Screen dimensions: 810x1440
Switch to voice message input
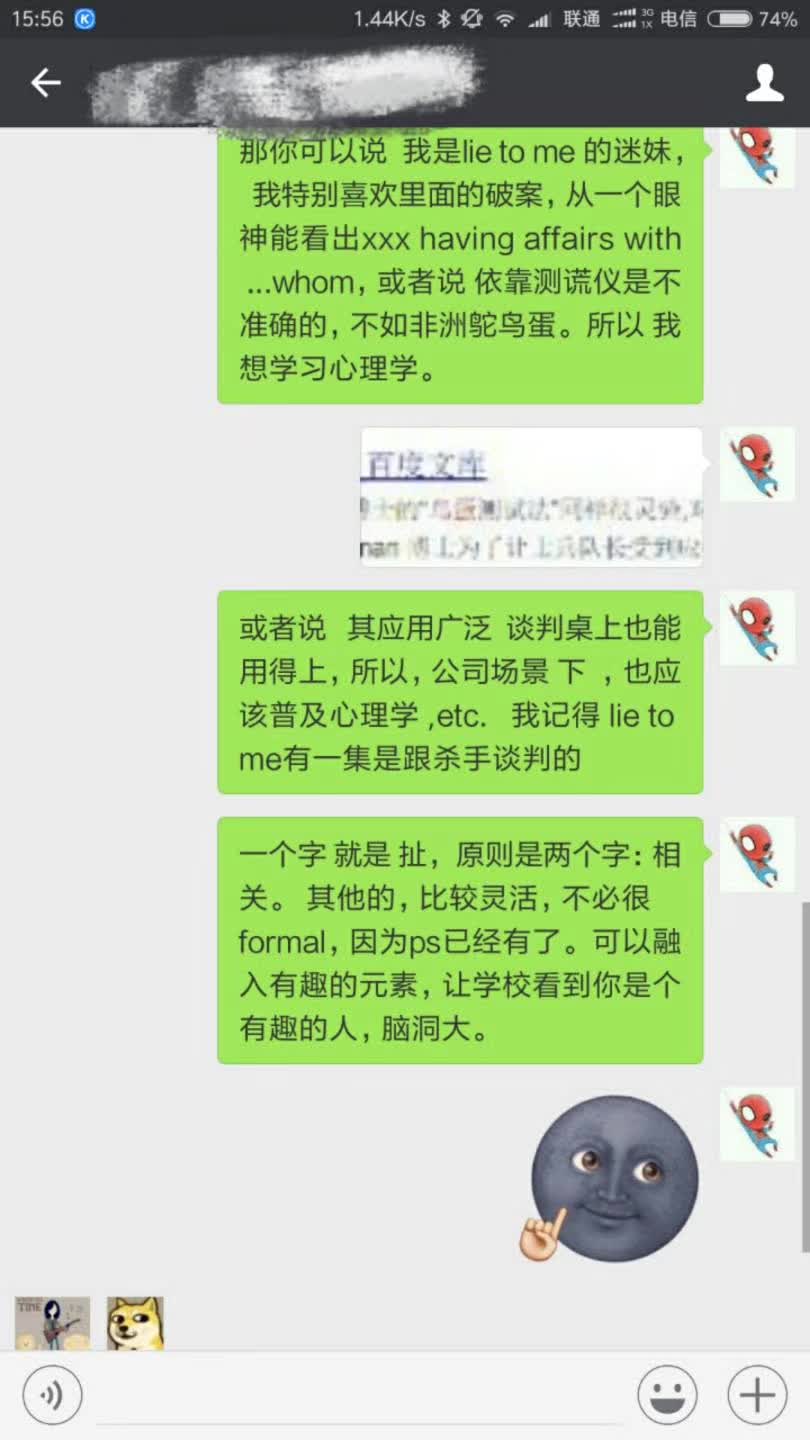click(52, 1394)
